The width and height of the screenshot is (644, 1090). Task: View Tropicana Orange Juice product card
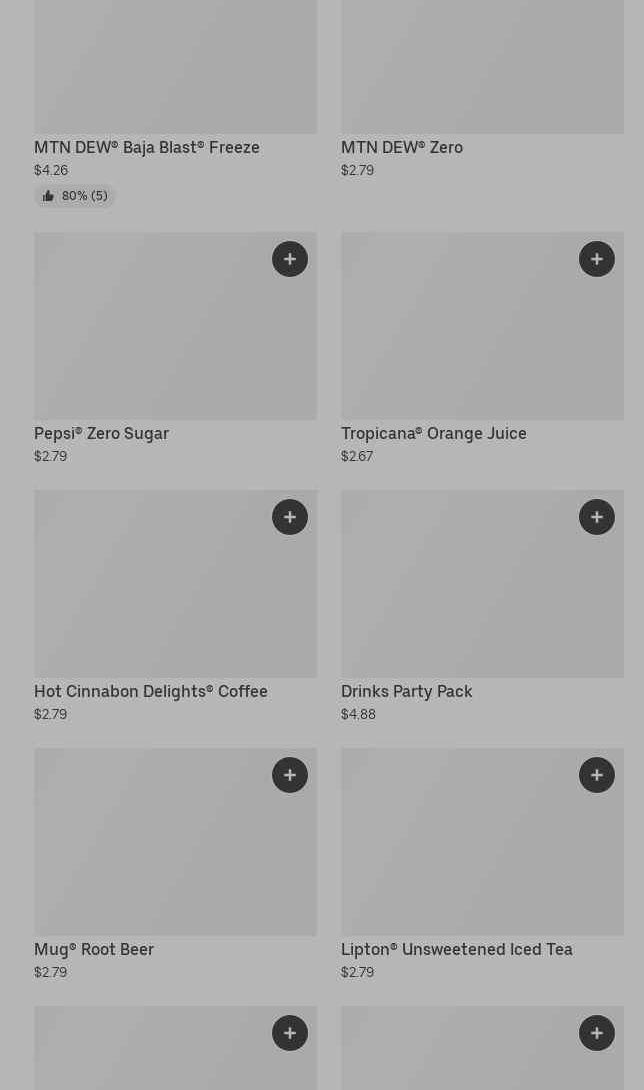coord(482,348)
